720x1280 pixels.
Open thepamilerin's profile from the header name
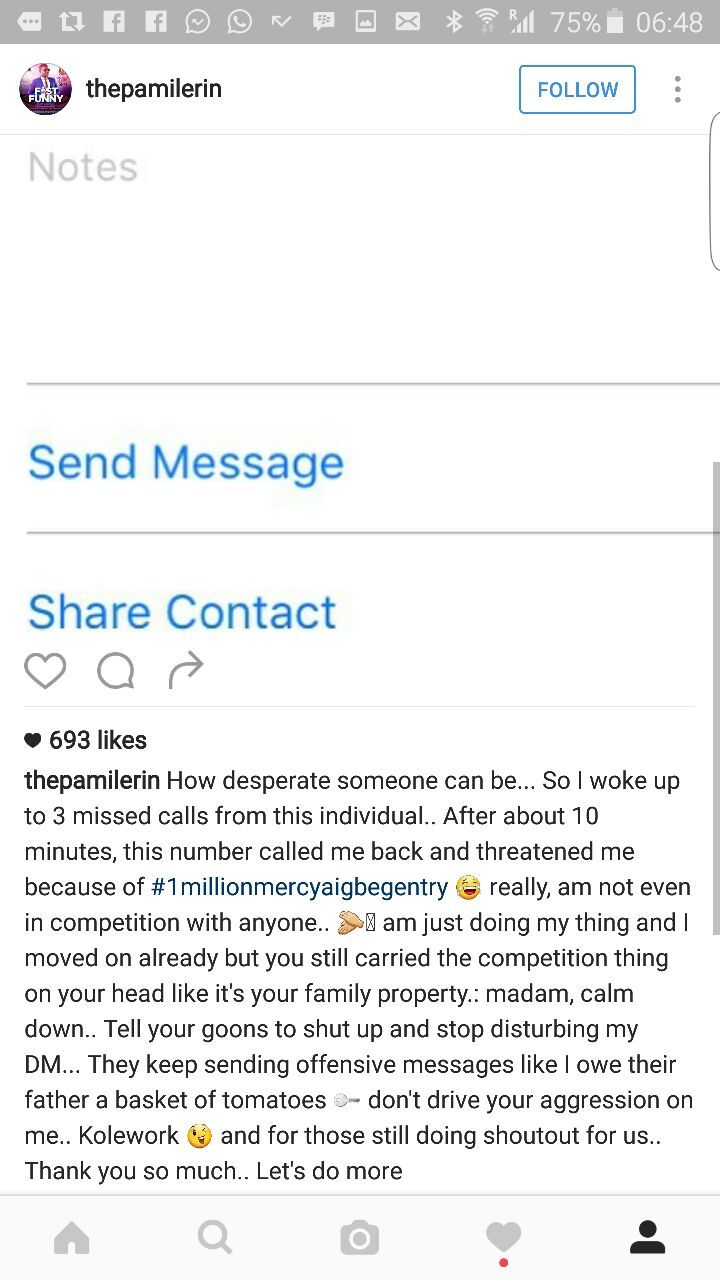(x=154, y=89)
